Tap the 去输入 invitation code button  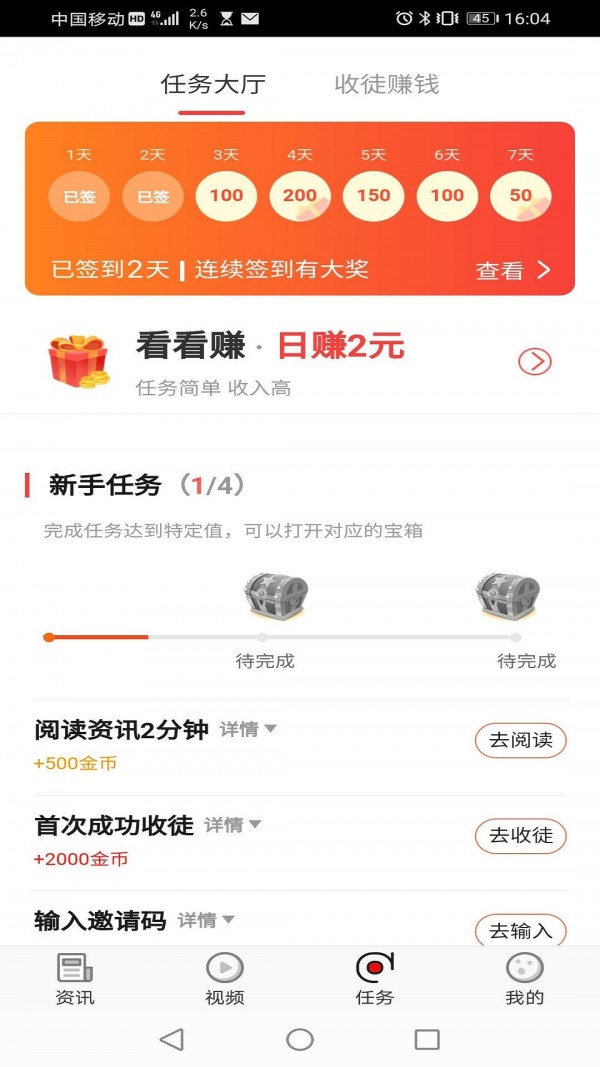click(x=520, y=931)
